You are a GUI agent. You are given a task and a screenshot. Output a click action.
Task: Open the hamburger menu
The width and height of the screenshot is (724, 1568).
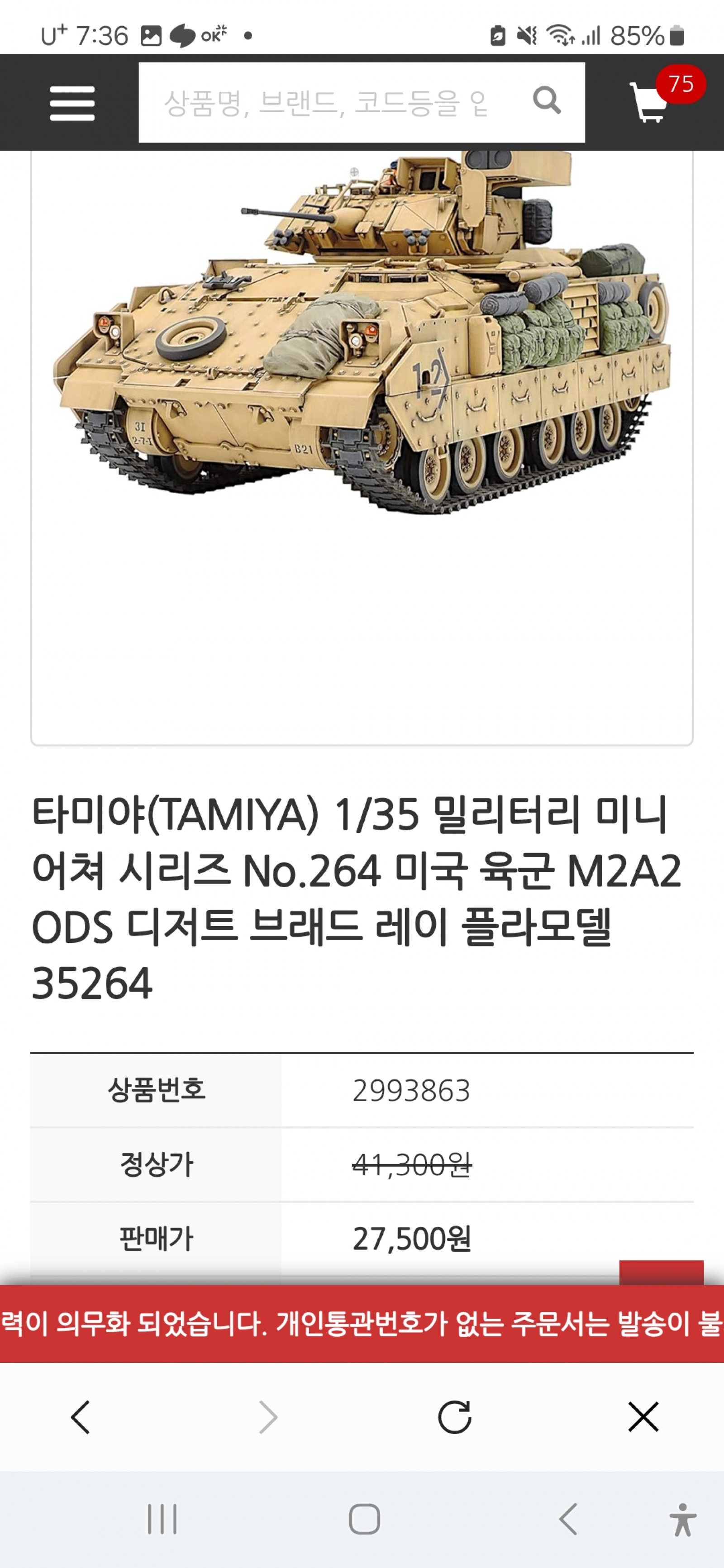(x=72, y=103)
